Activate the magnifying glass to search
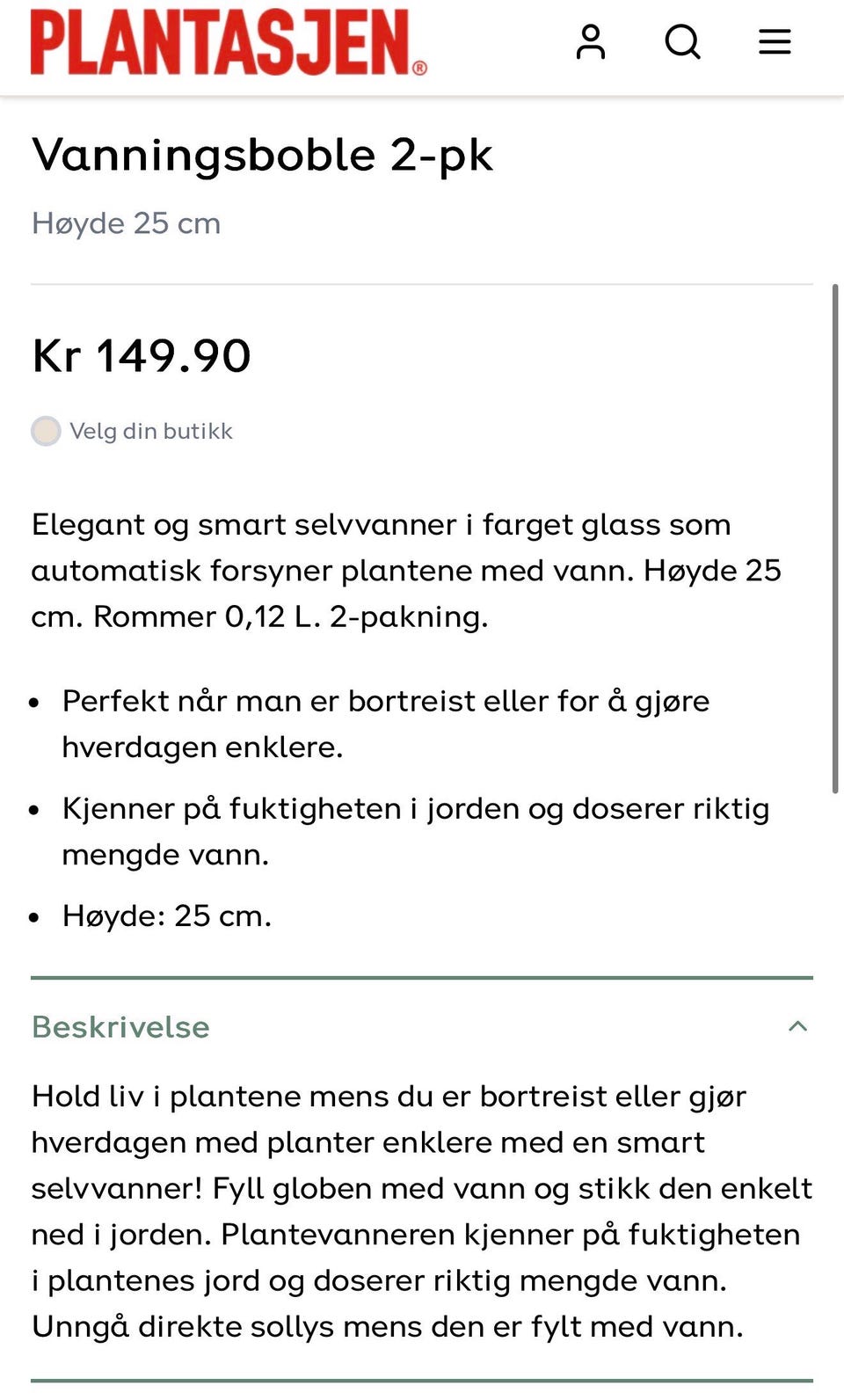 [x=683, y=41]
